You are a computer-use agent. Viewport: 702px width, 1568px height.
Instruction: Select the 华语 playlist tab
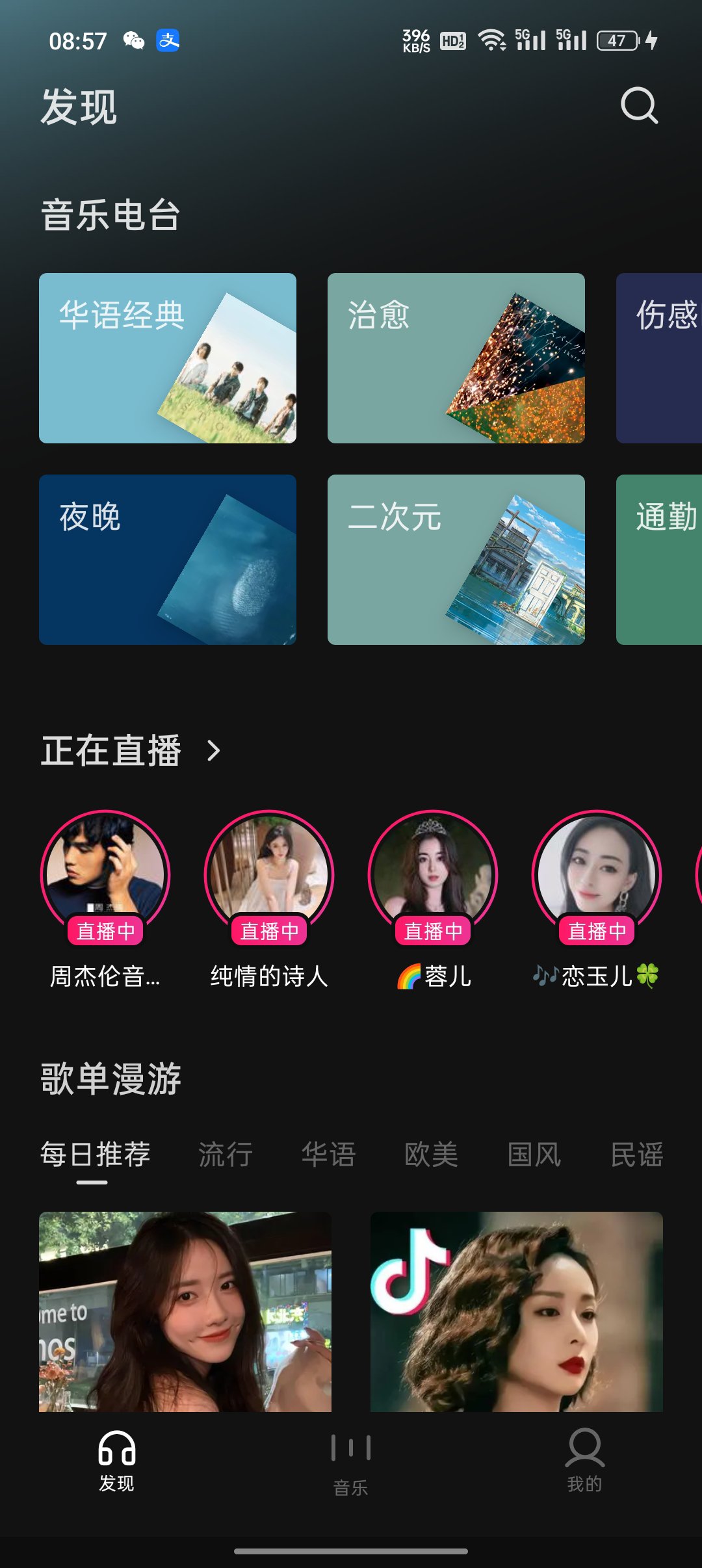point(328,1155)
